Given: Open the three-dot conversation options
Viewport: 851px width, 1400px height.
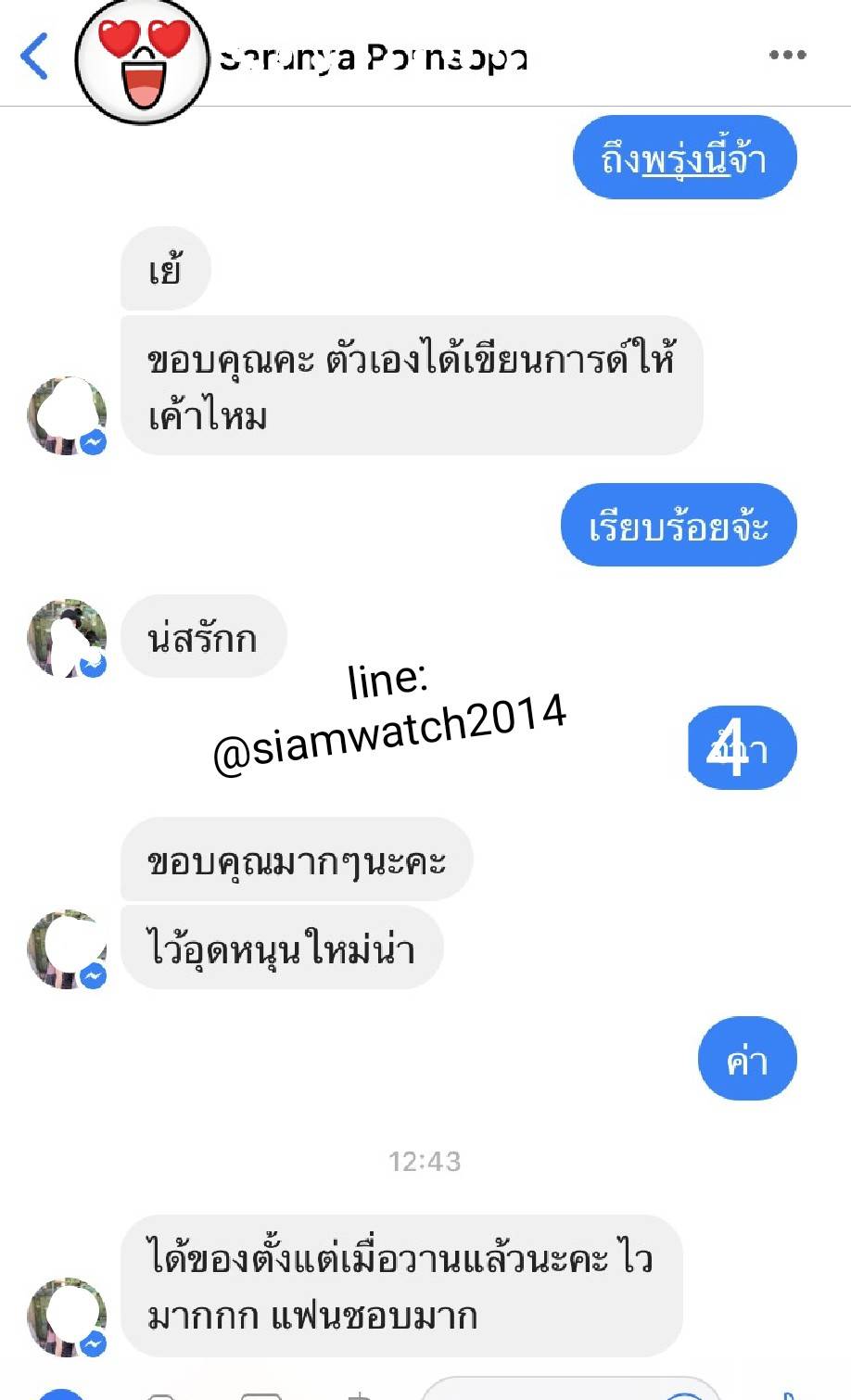Looking at the screenshot, I should (787, 55).
